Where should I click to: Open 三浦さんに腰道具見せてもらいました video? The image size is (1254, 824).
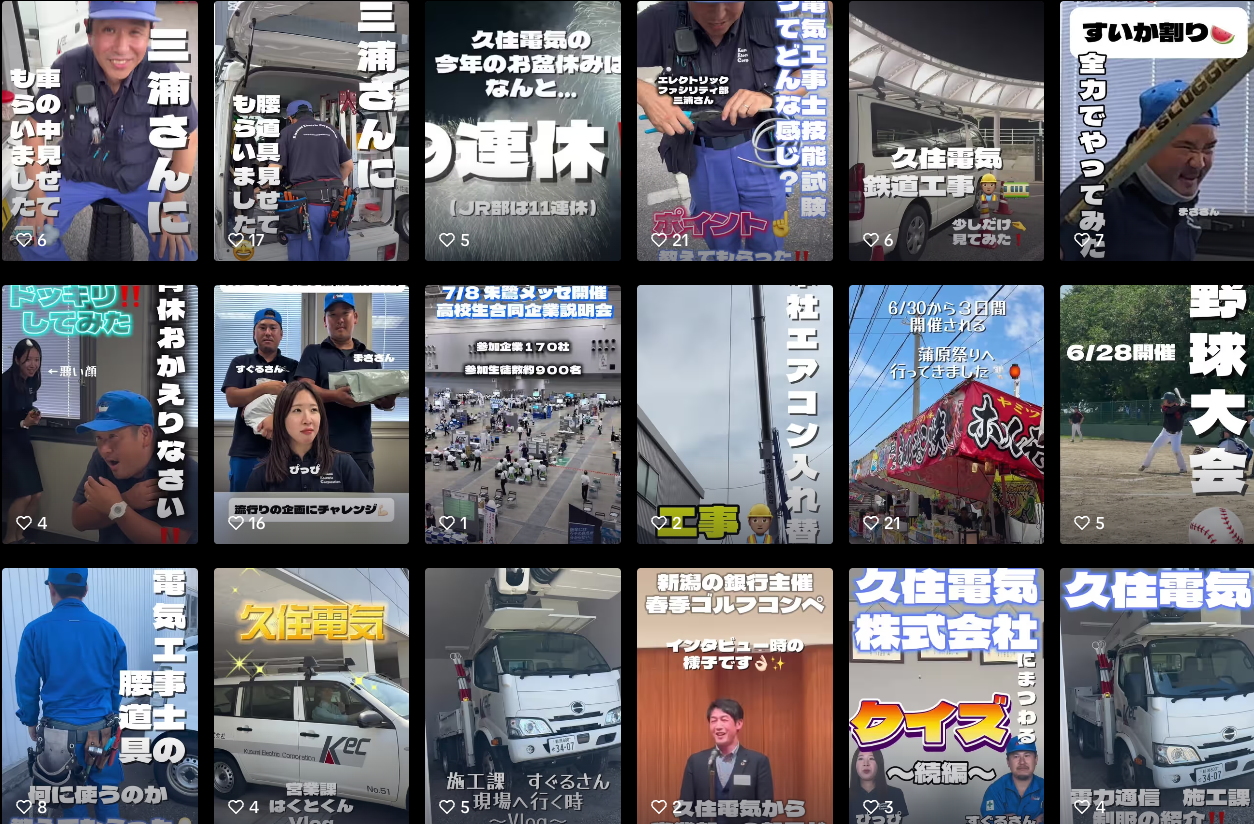(311, 130)
